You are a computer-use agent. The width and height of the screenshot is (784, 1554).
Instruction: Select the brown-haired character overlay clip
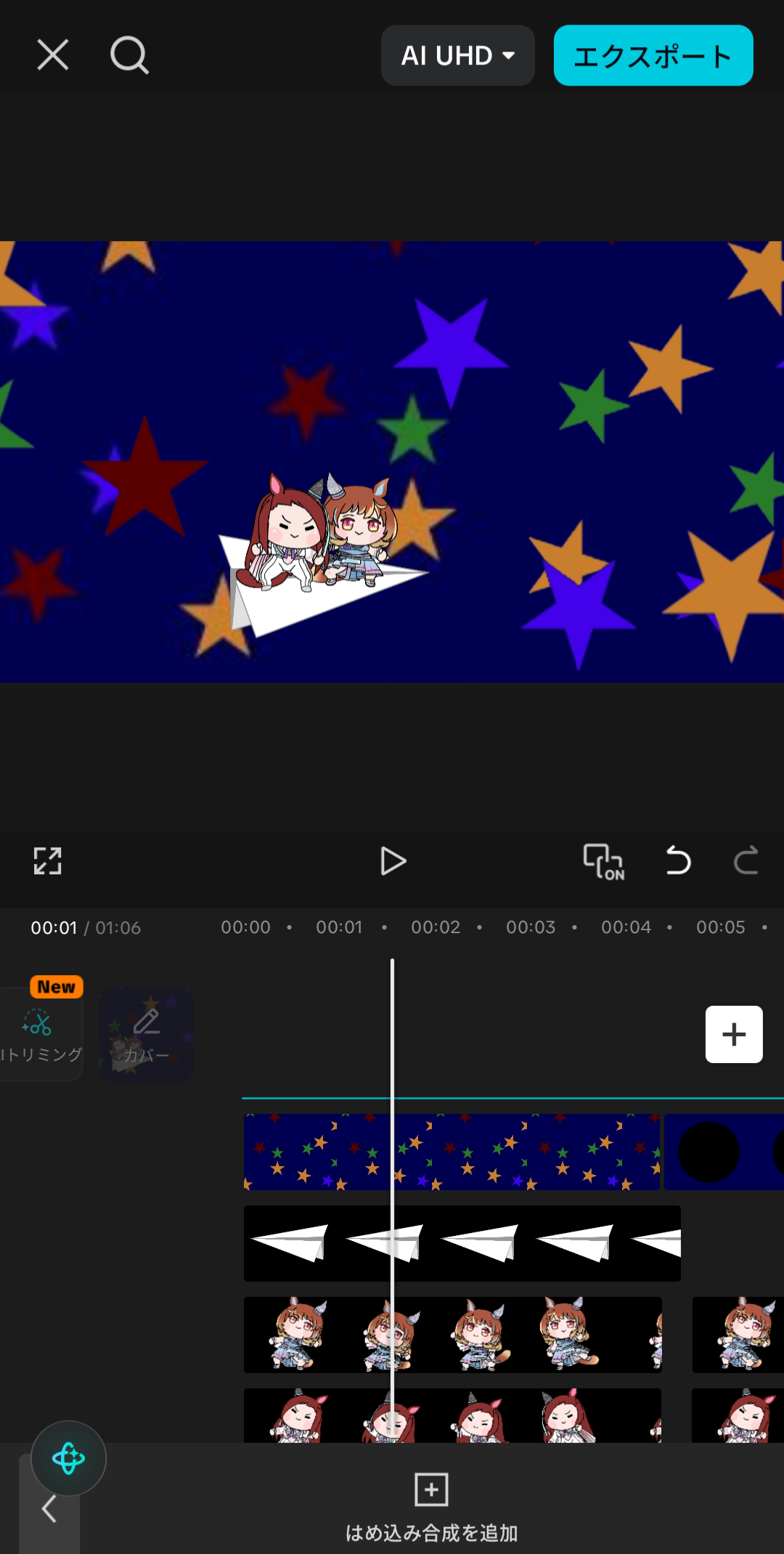[x=452, y=1335]
